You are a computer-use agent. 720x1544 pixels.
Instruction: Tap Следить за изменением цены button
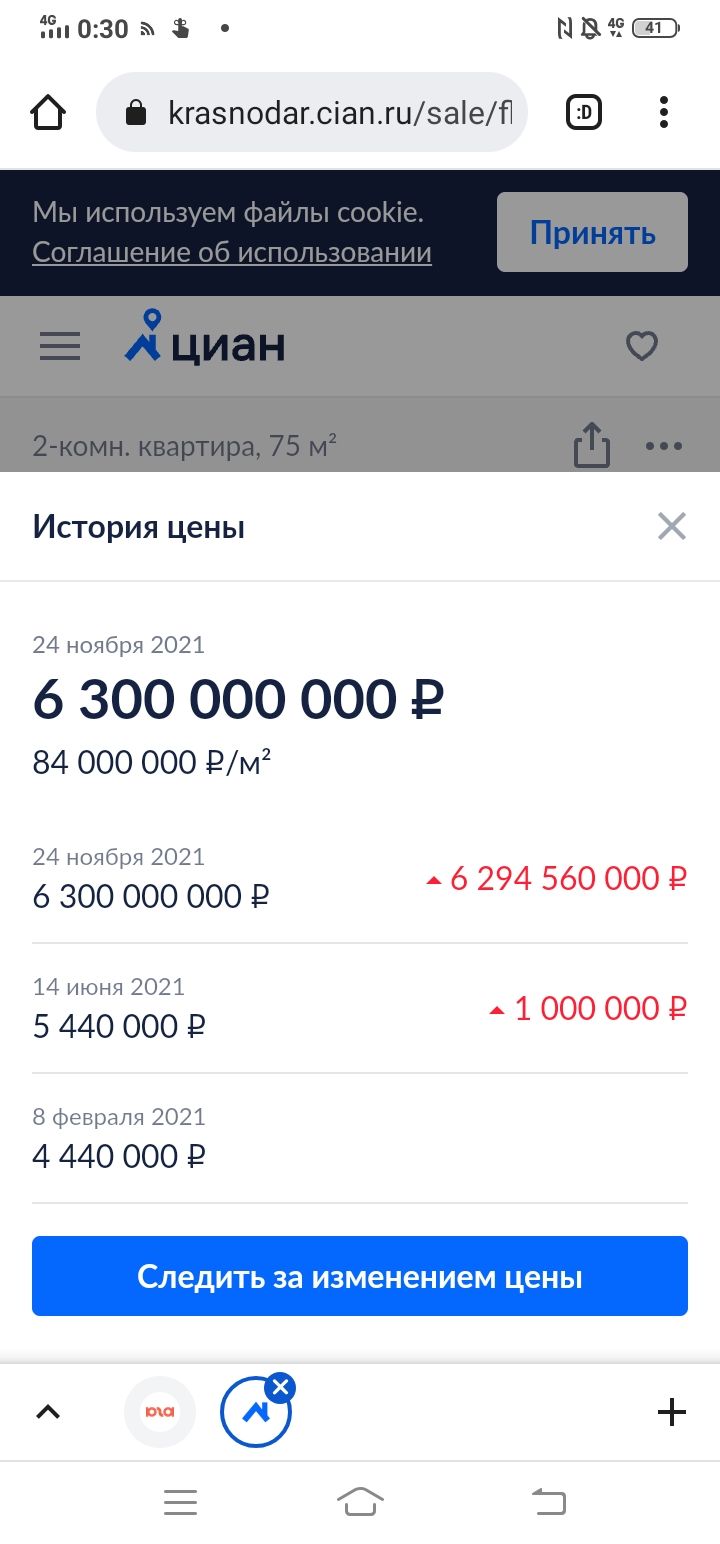360,1276
